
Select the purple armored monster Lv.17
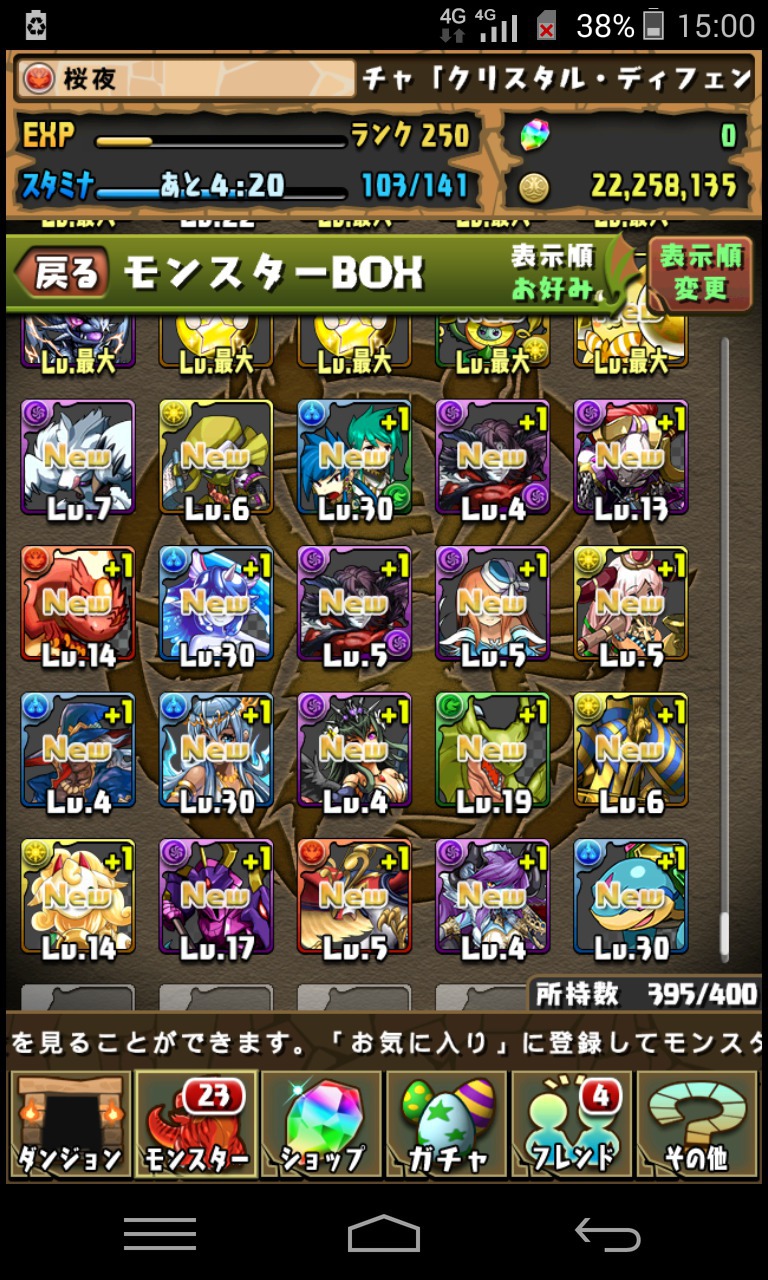tap(216, 900)
